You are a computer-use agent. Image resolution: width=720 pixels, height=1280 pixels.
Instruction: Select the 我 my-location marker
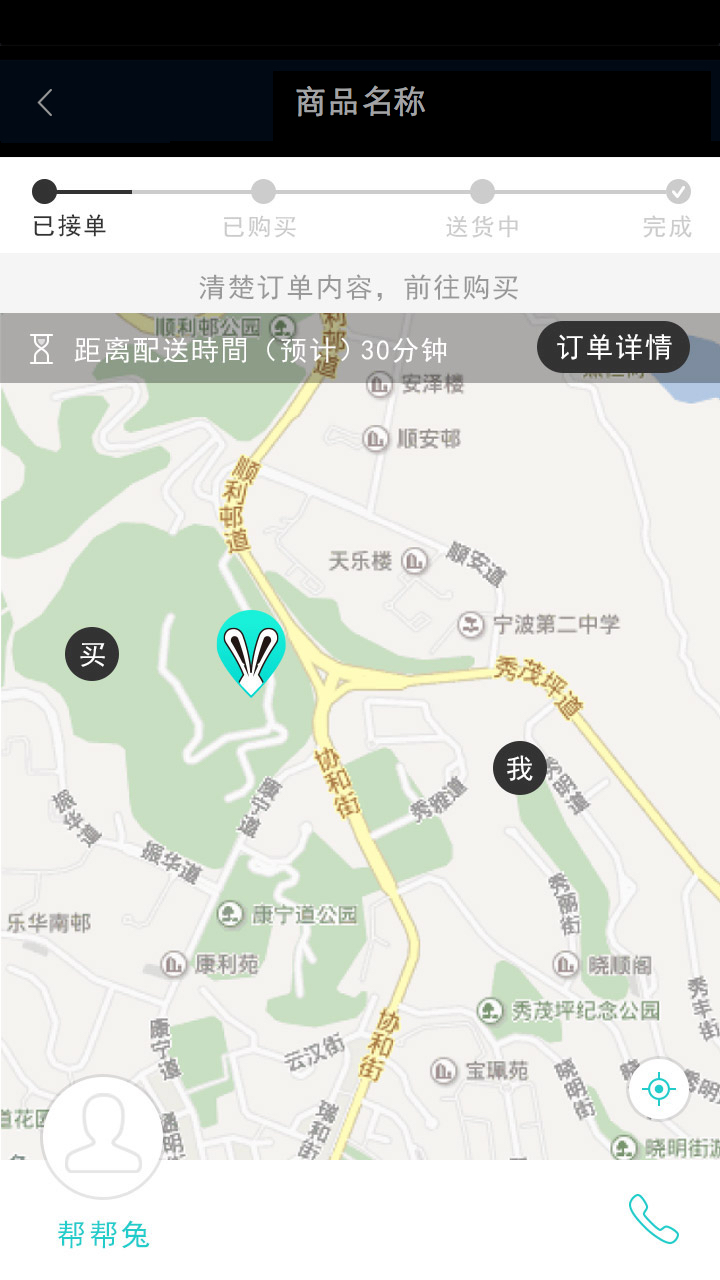click(519, 768)
